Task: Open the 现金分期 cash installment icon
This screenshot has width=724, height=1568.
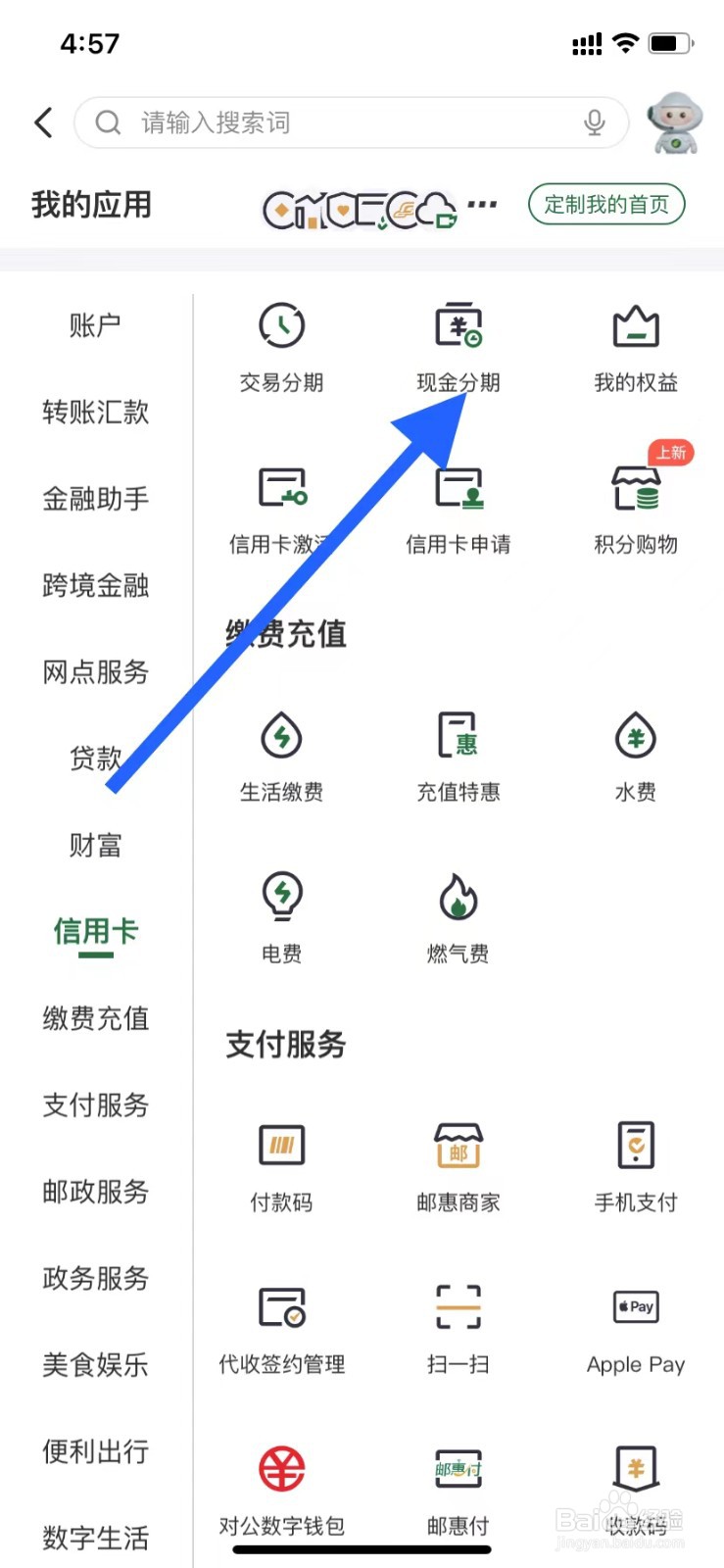Action: 458,343
